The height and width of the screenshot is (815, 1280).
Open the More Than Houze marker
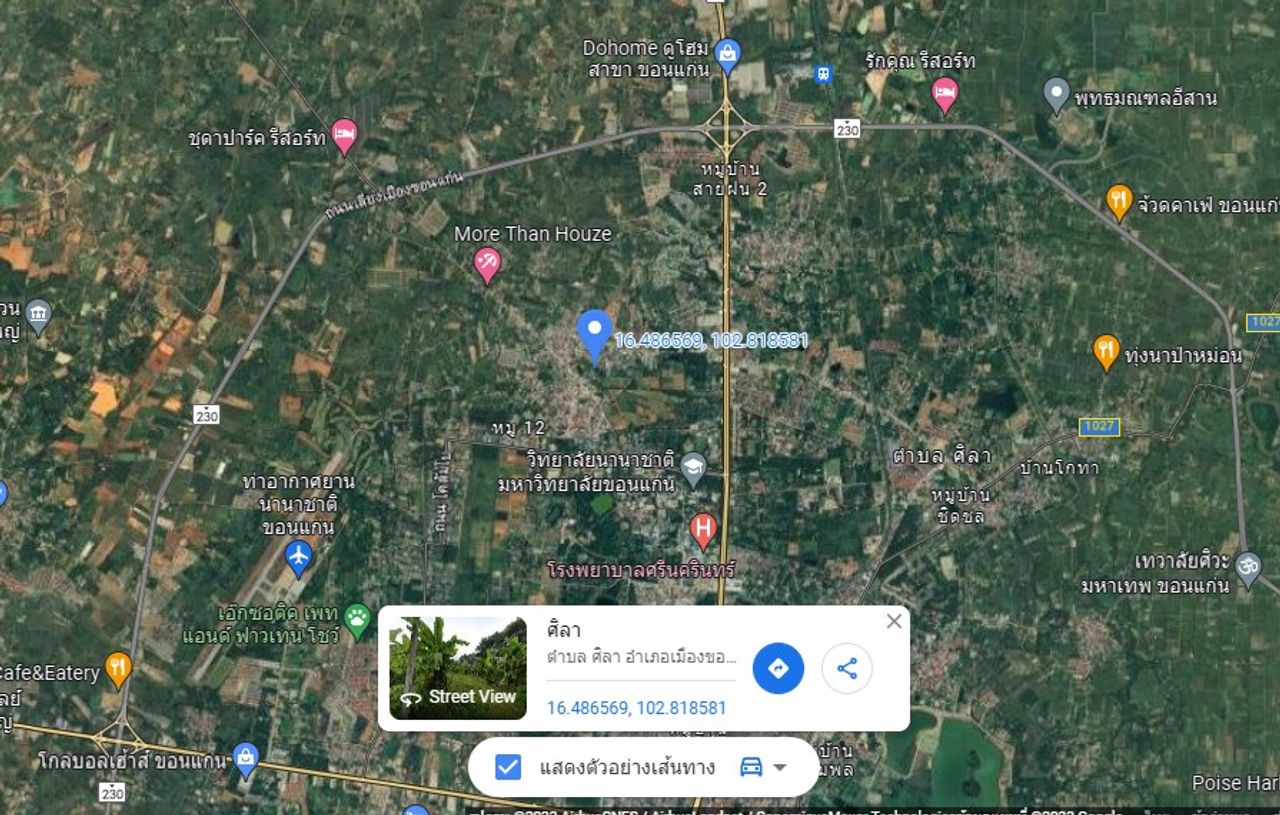(x=487, y=264)
